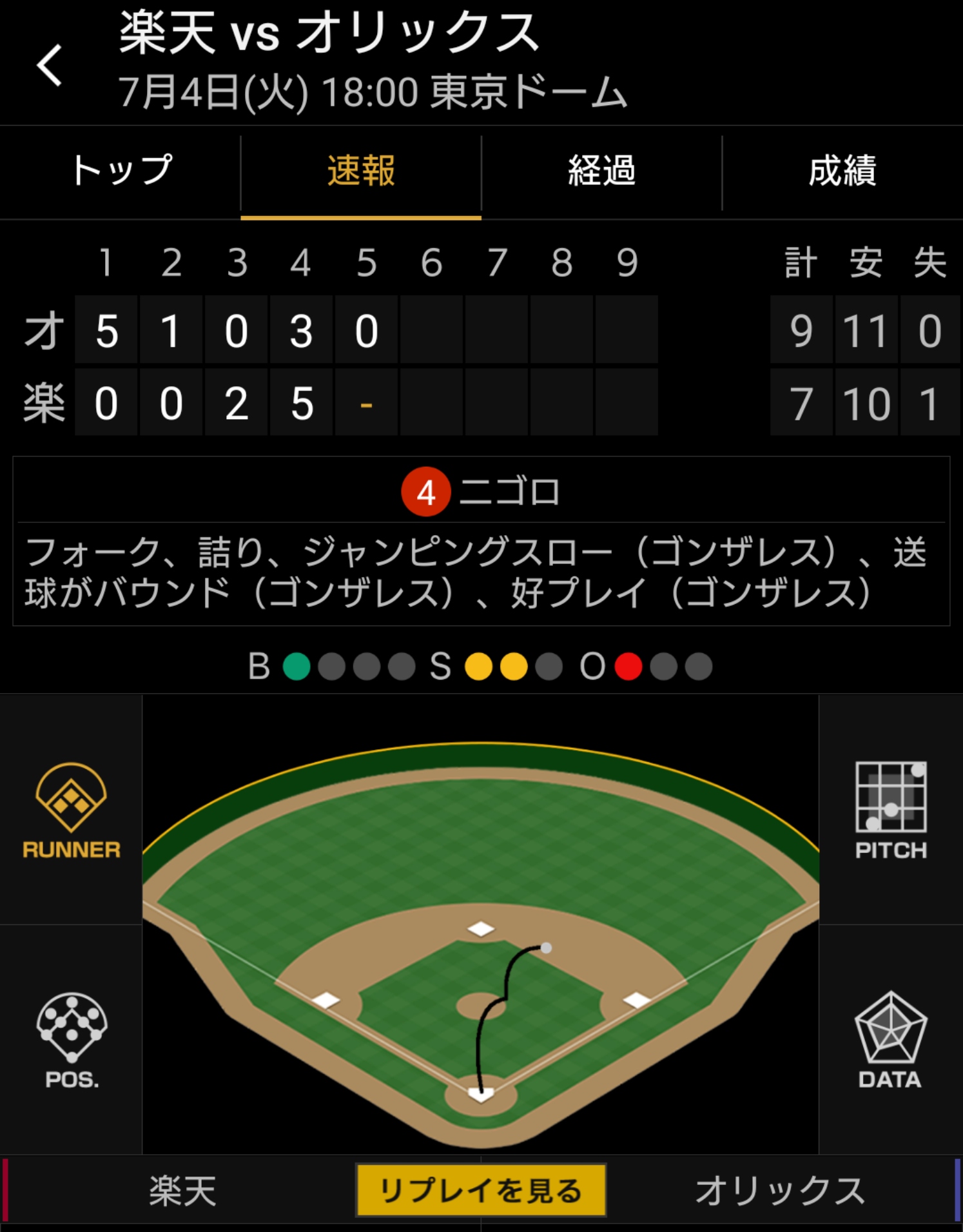Go back with the top-left arrow
The width and height of the screenshot is (963, 1232).
coord(49,64)
